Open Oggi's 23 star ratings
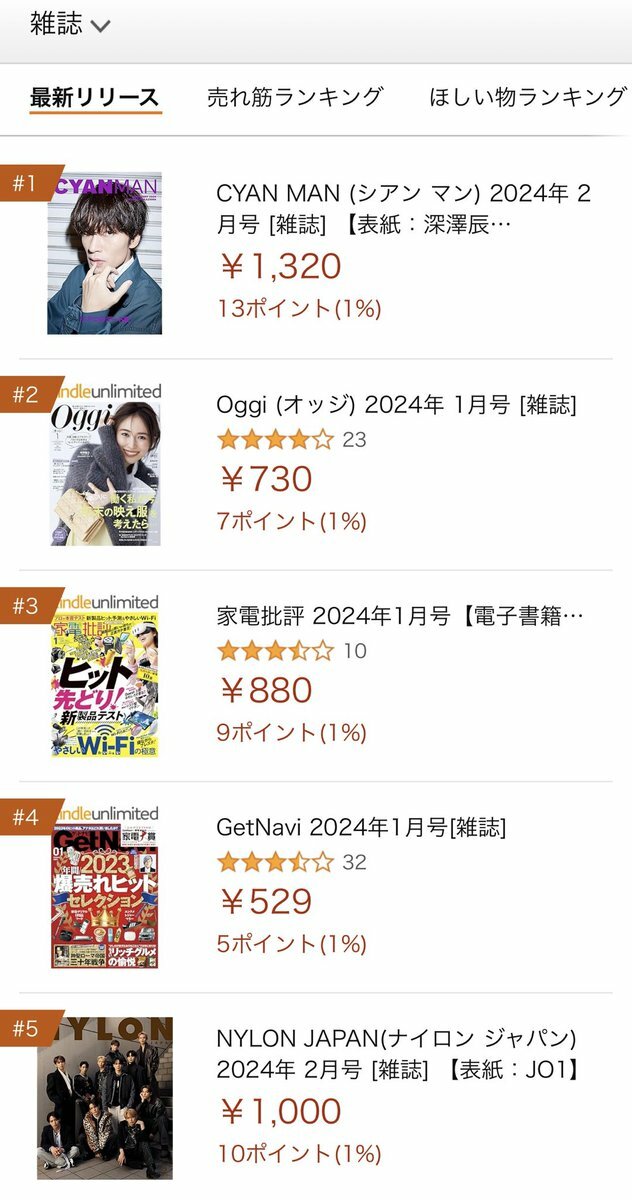Screen dimensions: 632x1200 click(291, 439)
